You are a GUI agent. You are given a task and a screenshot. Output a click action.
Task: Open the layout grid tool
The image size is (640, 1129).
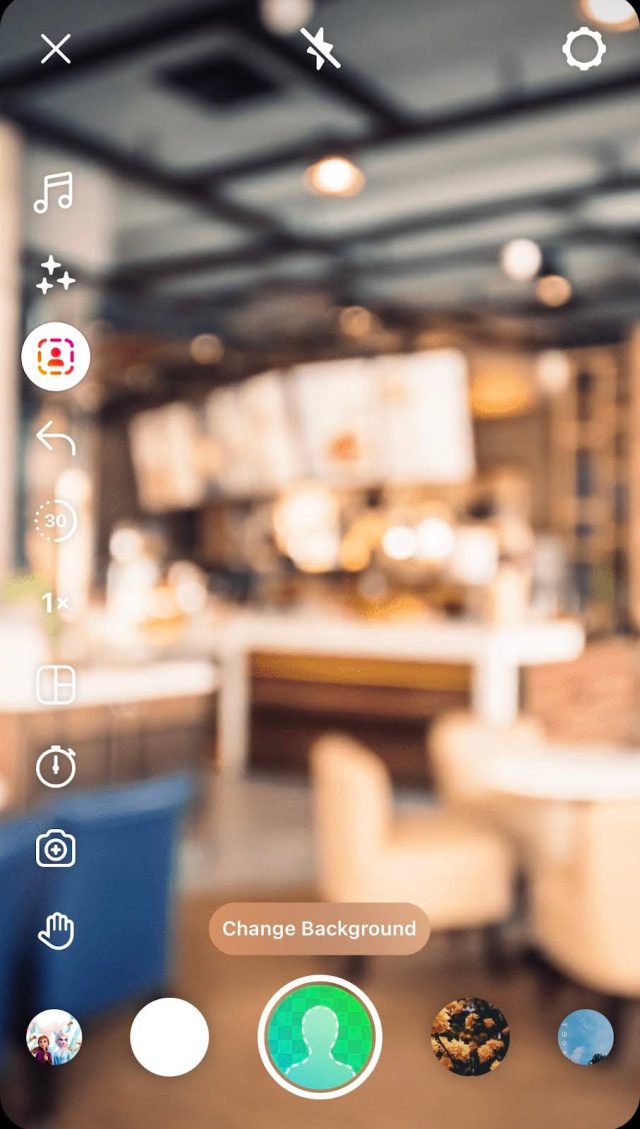tap(56, 685)
